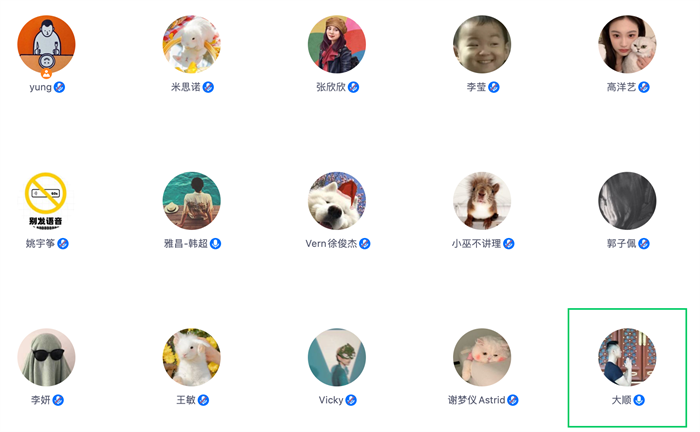Tap 小巫不讲理's avatar tile
The image size is (700, 432).
click(482, 201)
